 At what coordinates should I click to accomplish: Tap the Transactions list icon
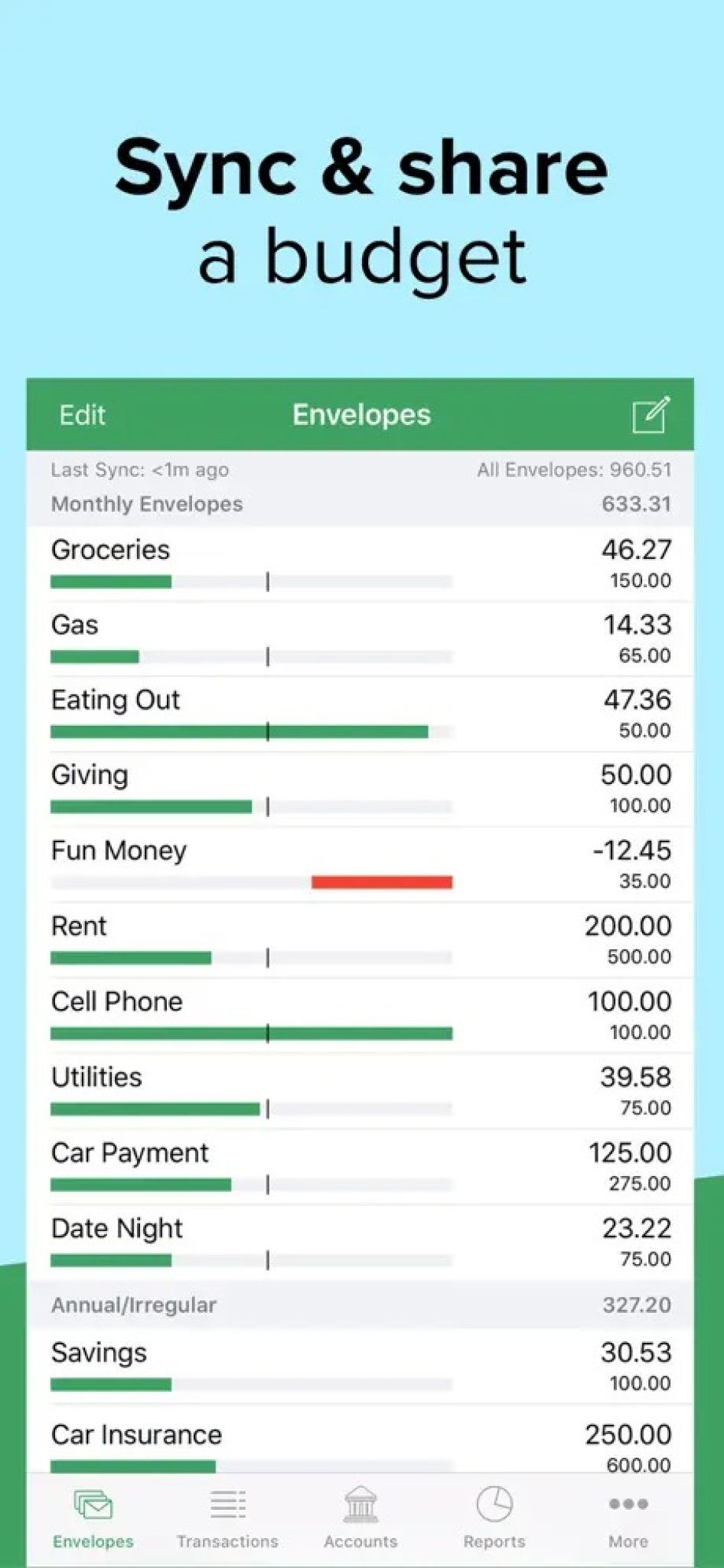227,1504
